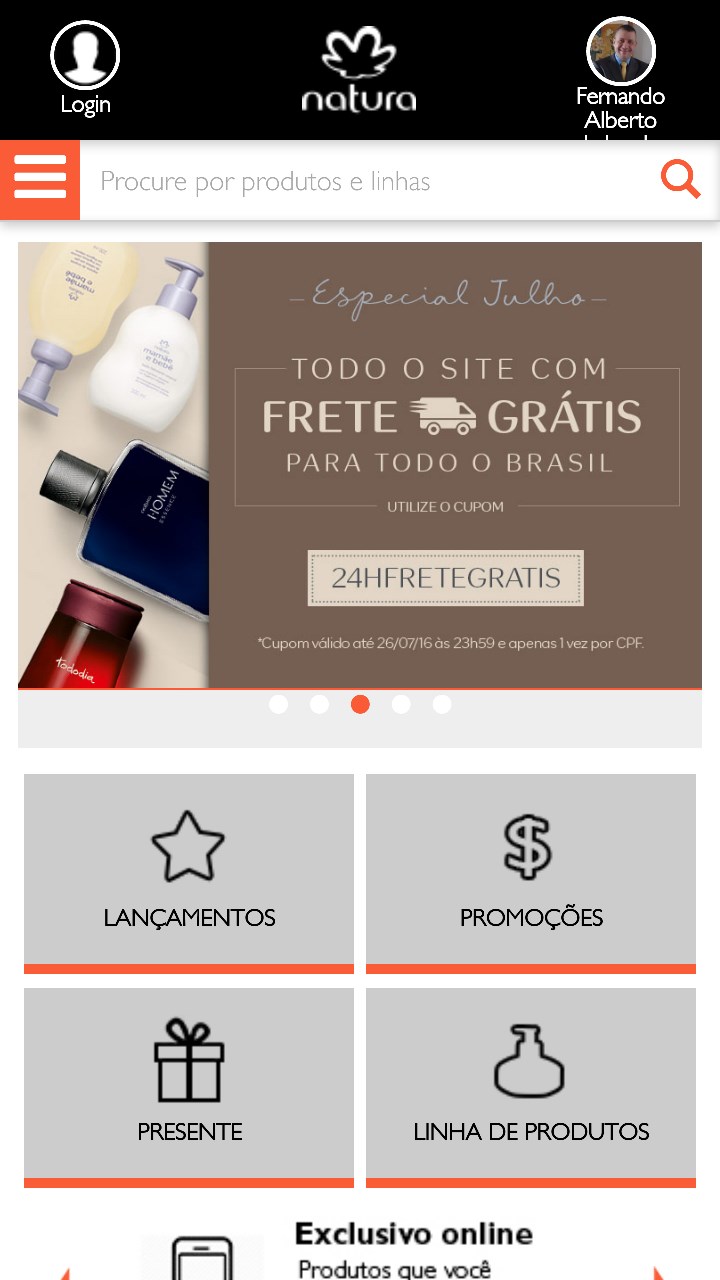This screenshot has width=720, height=1280.
Task: Browse Linha de Produtos
Action: point(531,1086)
